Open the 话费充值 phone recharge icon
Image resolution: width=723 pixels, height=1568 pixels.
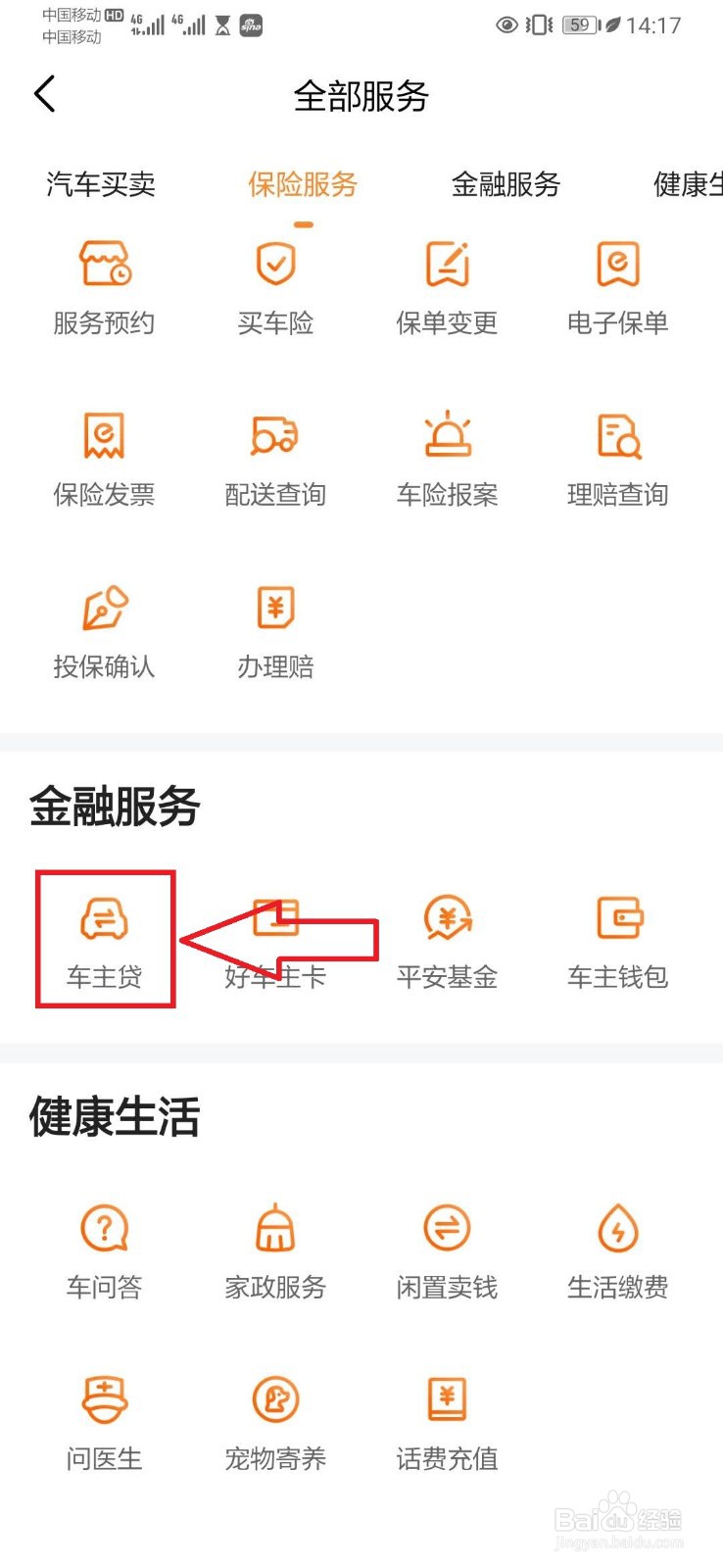pyautogui.click(x=447, y=1416)
